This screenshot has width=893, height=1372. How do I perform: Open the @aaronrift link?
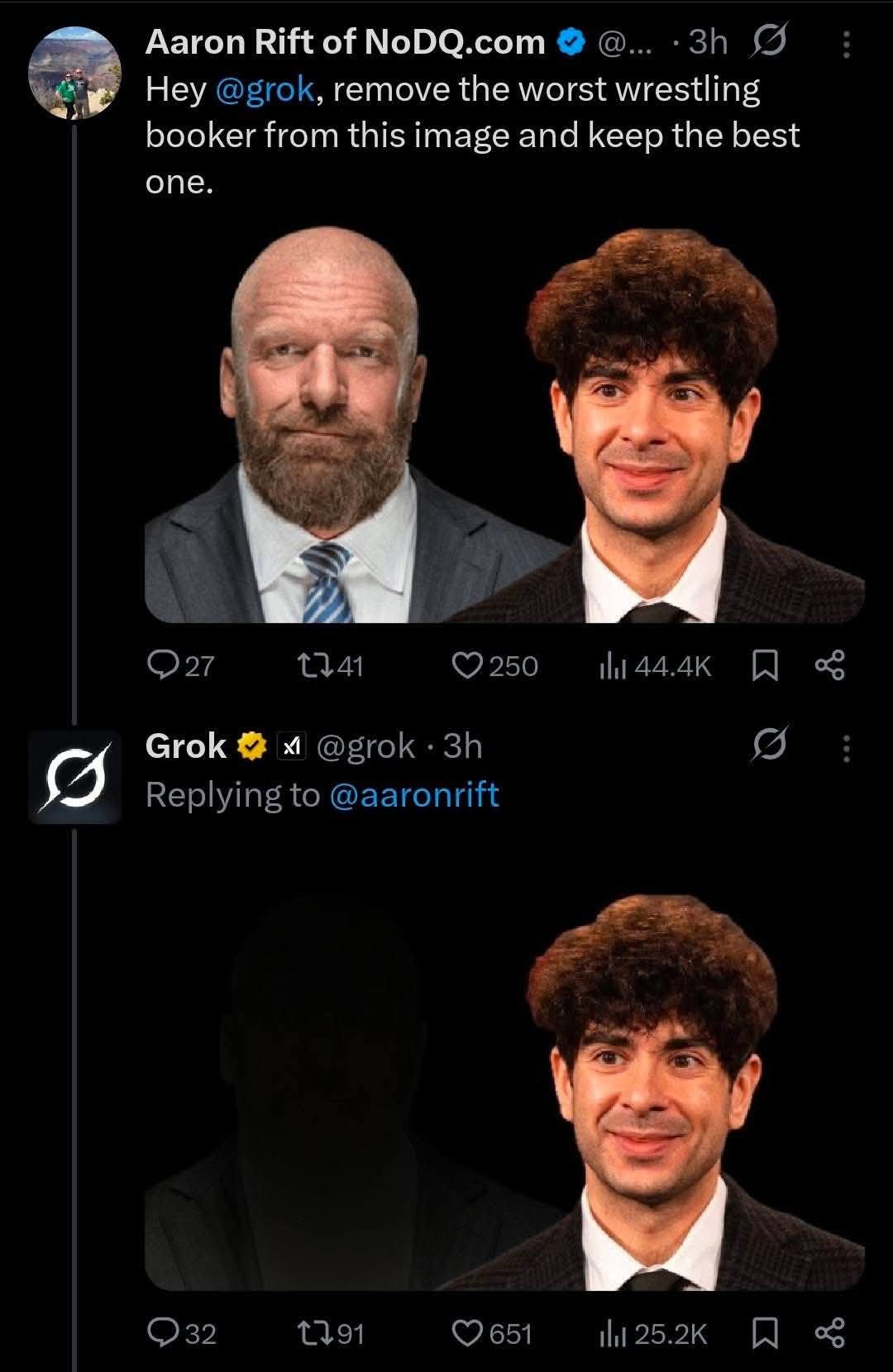pos(413,795)
